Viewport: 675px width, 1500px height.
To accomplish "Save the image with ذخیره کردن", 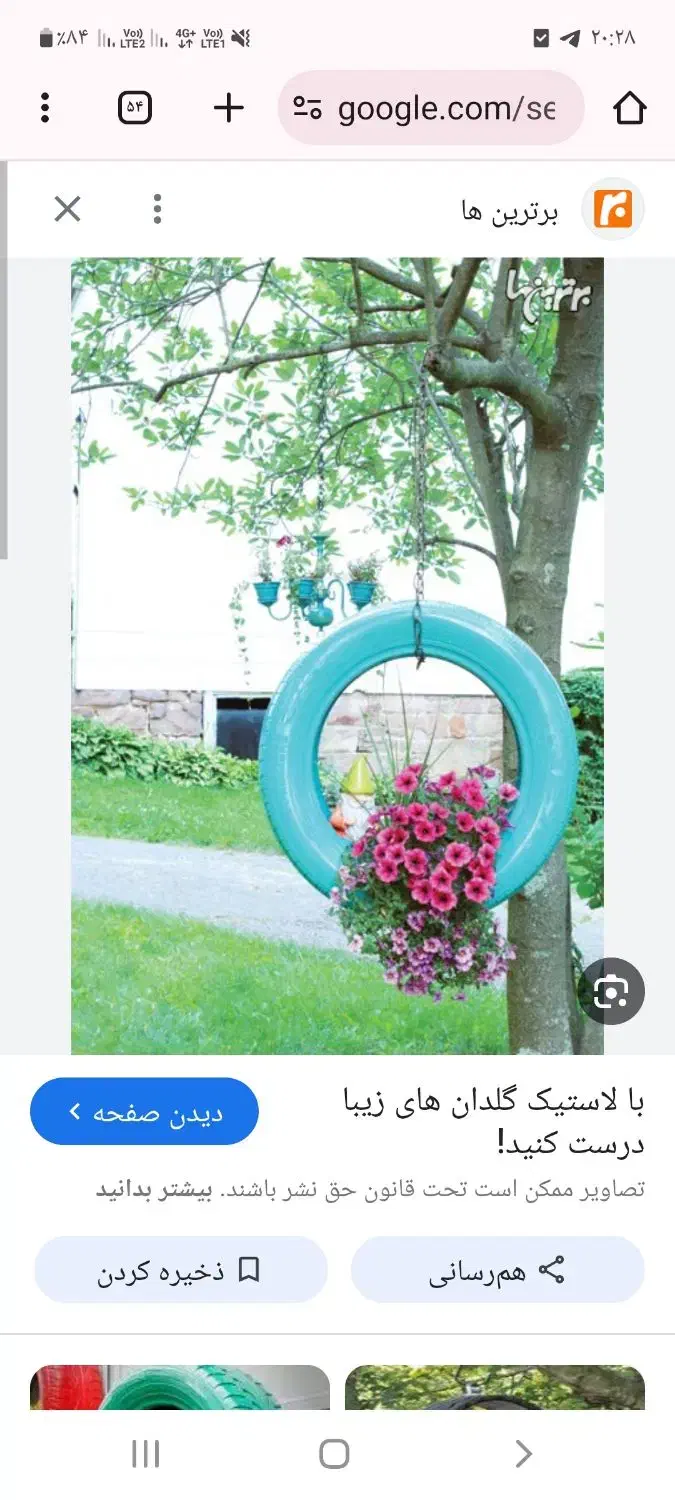I will coord(181,1270).
